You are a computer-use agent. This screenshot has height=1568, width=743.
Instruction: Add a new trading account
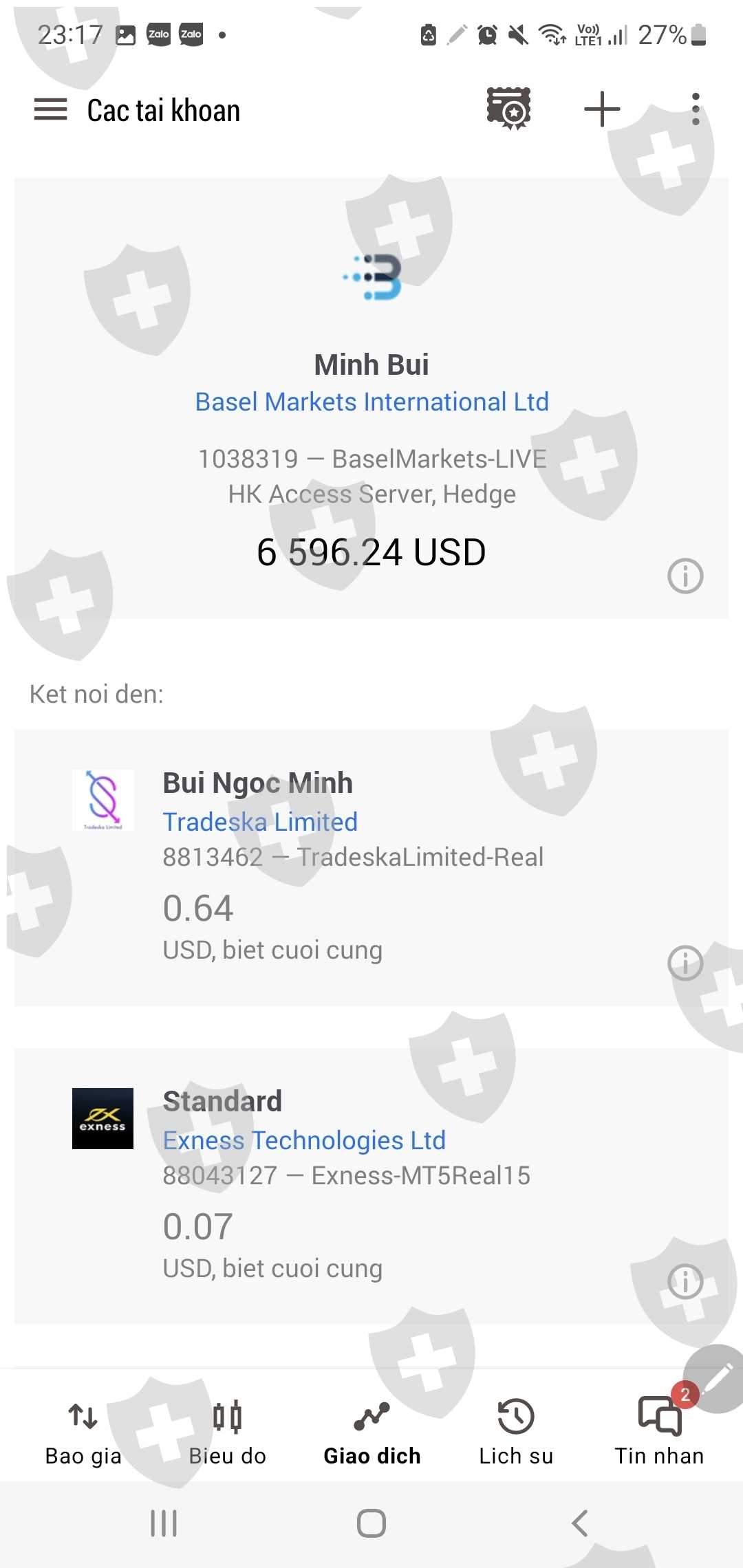pyautogui.click(x=602, y=109)
